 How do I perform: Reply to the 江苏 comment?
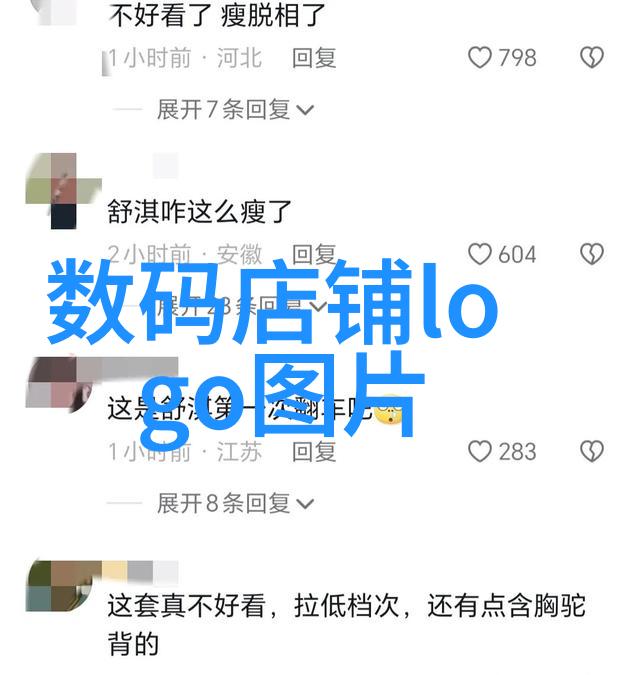tap(314, 451)
